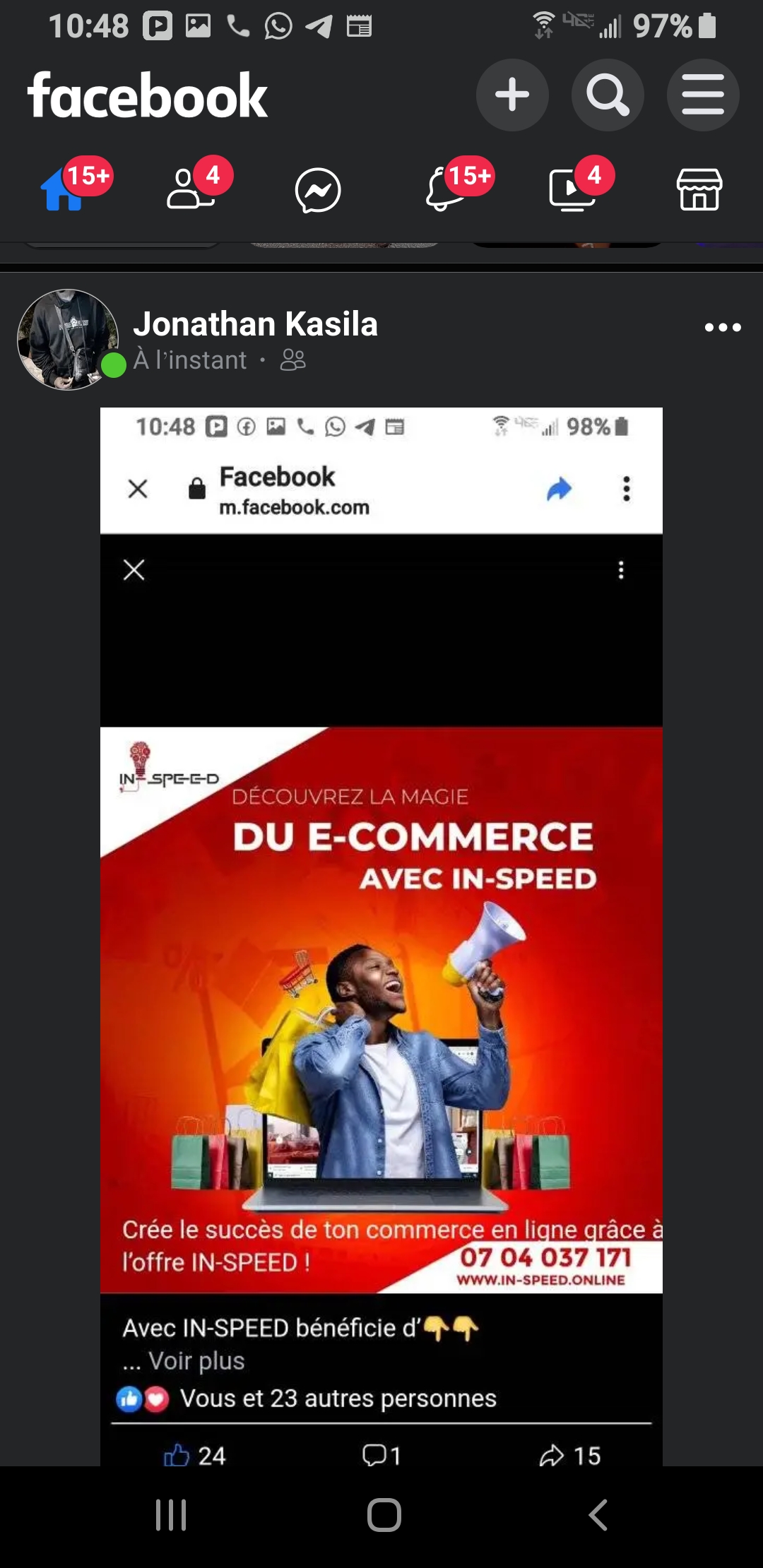Open Jonathan Kasila's profile name link
The width and height of the screenshot is (763, 1568).
point(255,324)
